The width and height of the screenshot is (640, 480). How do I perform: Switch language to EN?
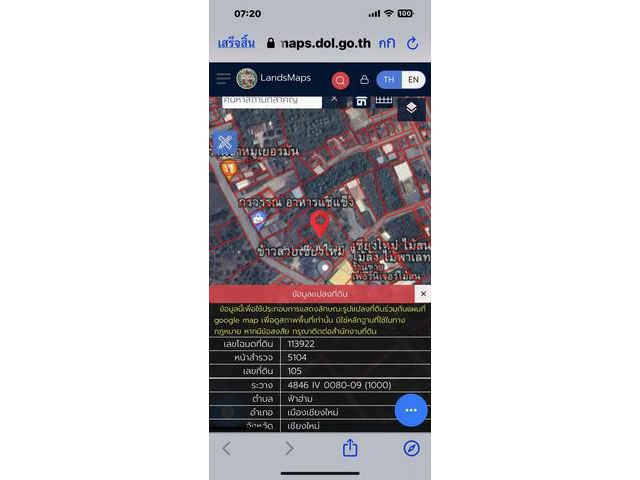coord(413,79)
